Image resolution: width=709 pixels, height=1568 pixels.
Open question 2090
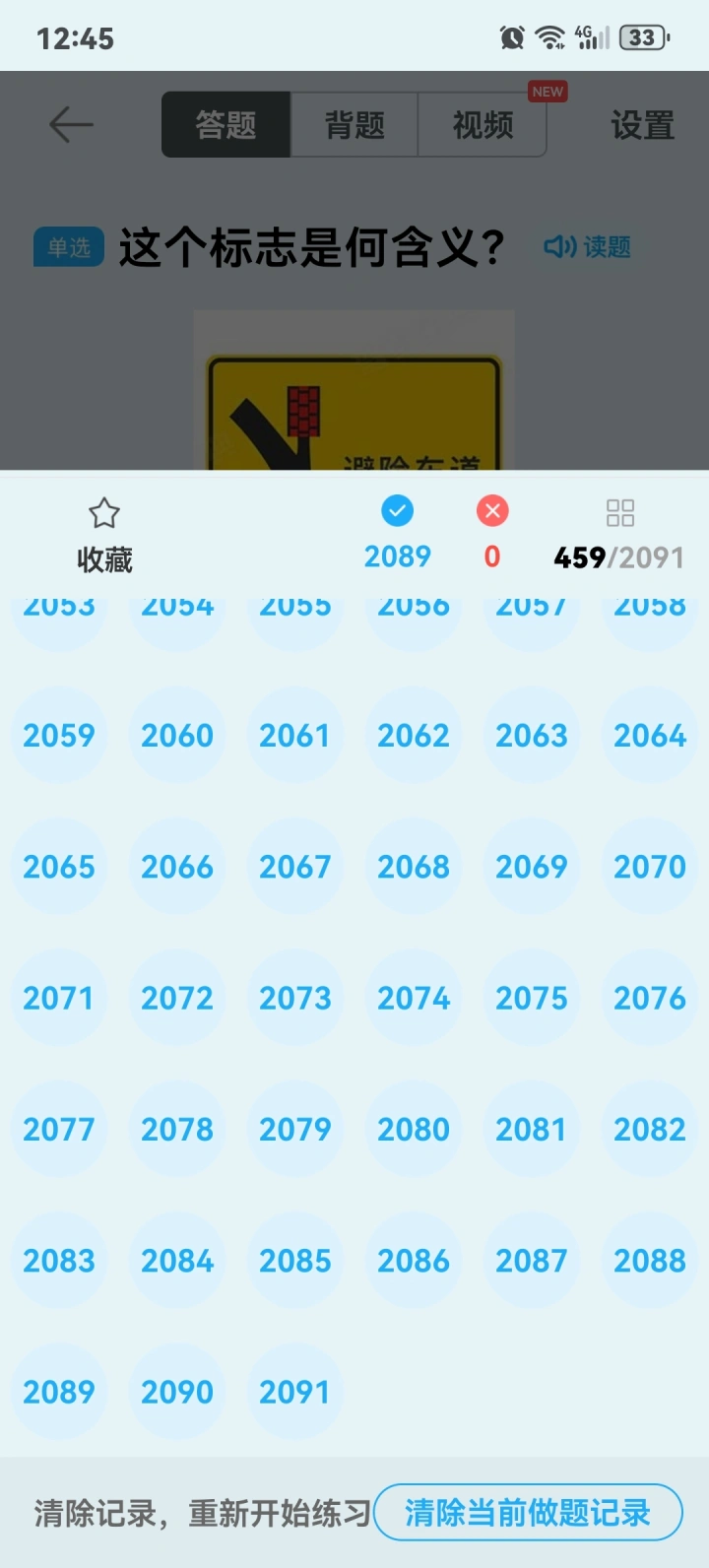pyautogui.click(x=177, y=1392)
